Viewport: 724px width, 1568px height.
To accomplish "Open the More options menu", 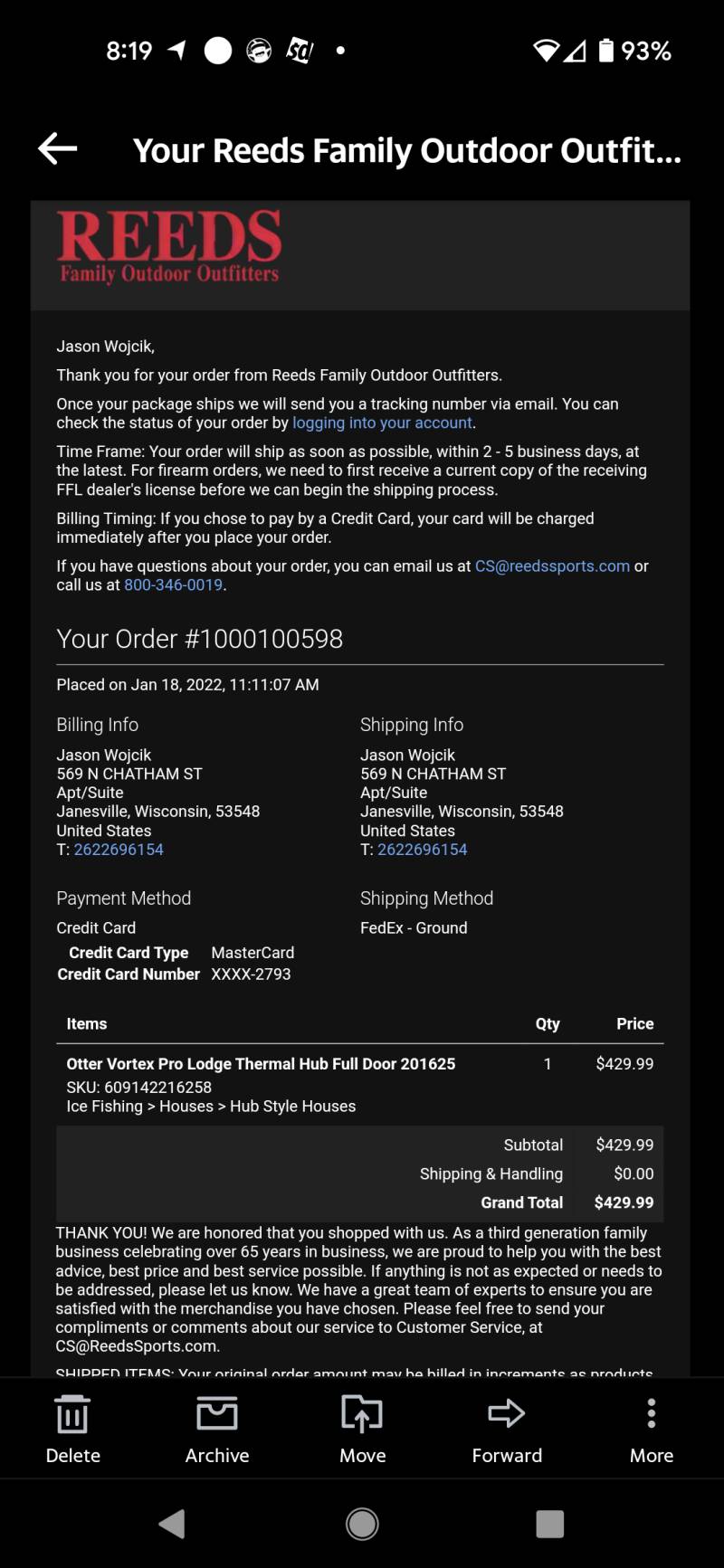I will (652, 1429).
